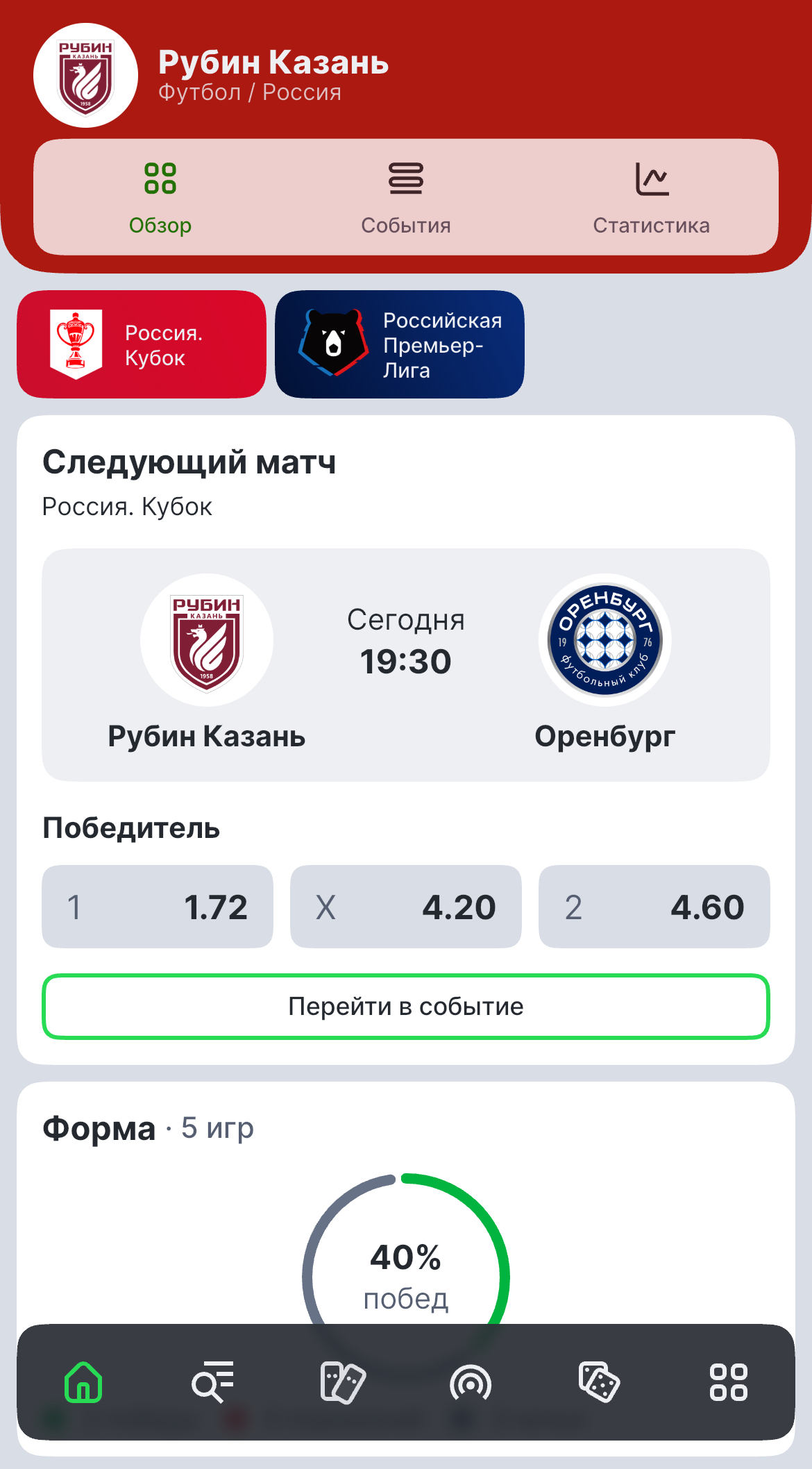Go to the home tab in bottom bar
The height and width of the screenshot is (1469, 812).
[83, 1382]
